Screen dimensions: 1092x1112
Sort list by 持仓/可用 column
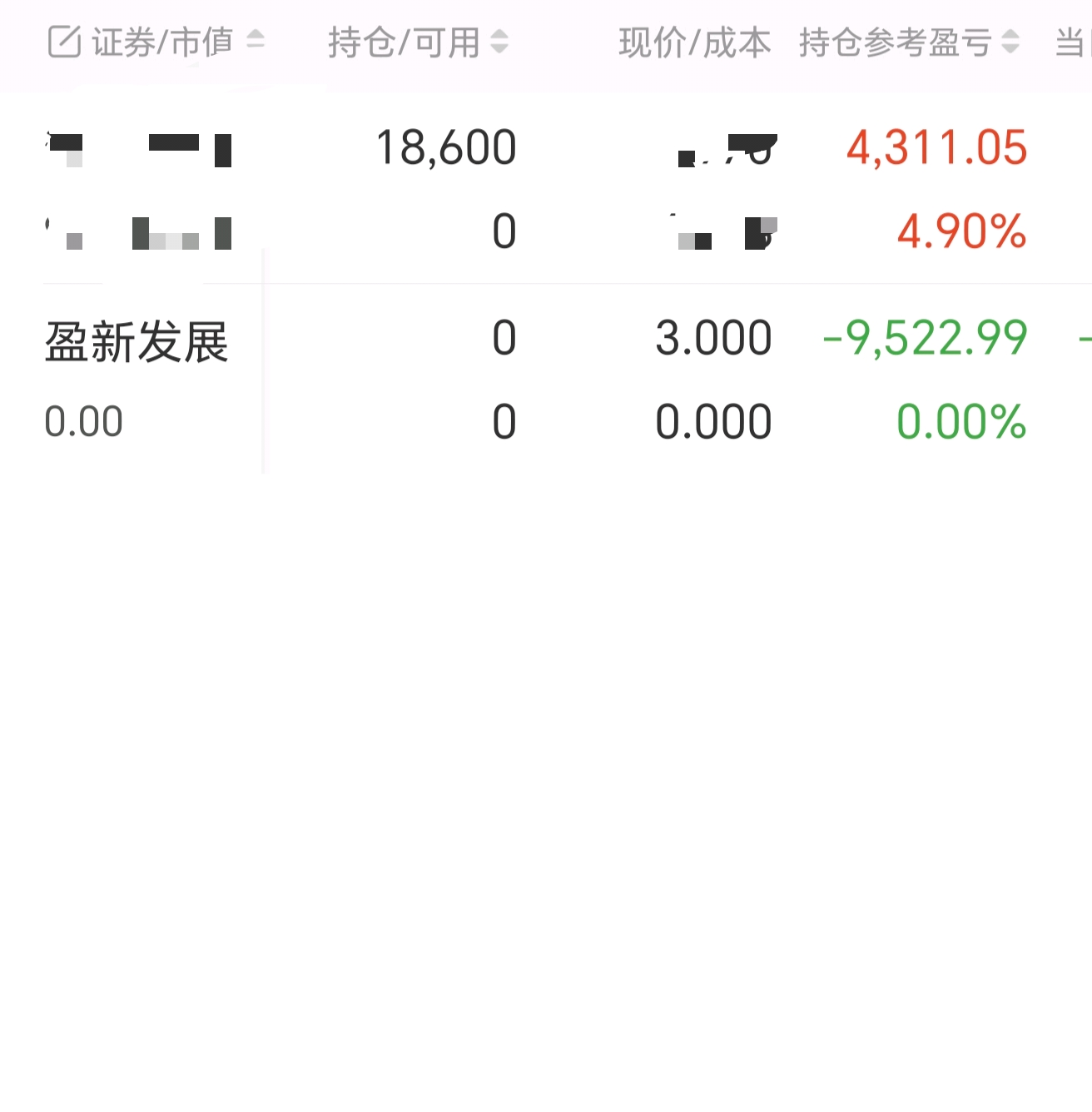418,42
